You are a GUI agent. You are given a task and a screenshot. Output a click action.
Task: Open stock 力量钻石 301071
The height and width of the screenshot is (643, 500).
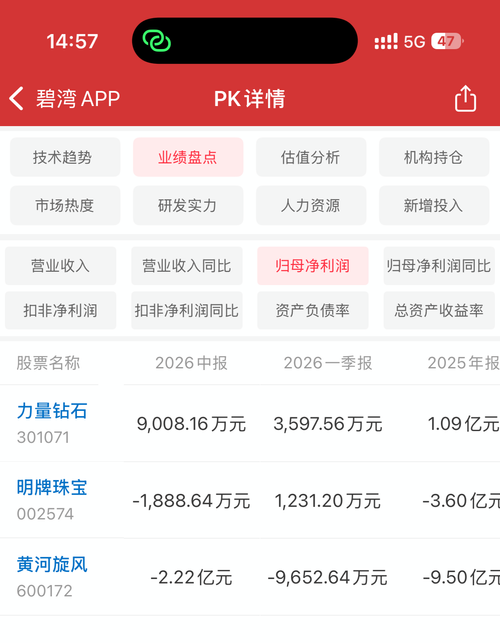(x=52, y=423)
